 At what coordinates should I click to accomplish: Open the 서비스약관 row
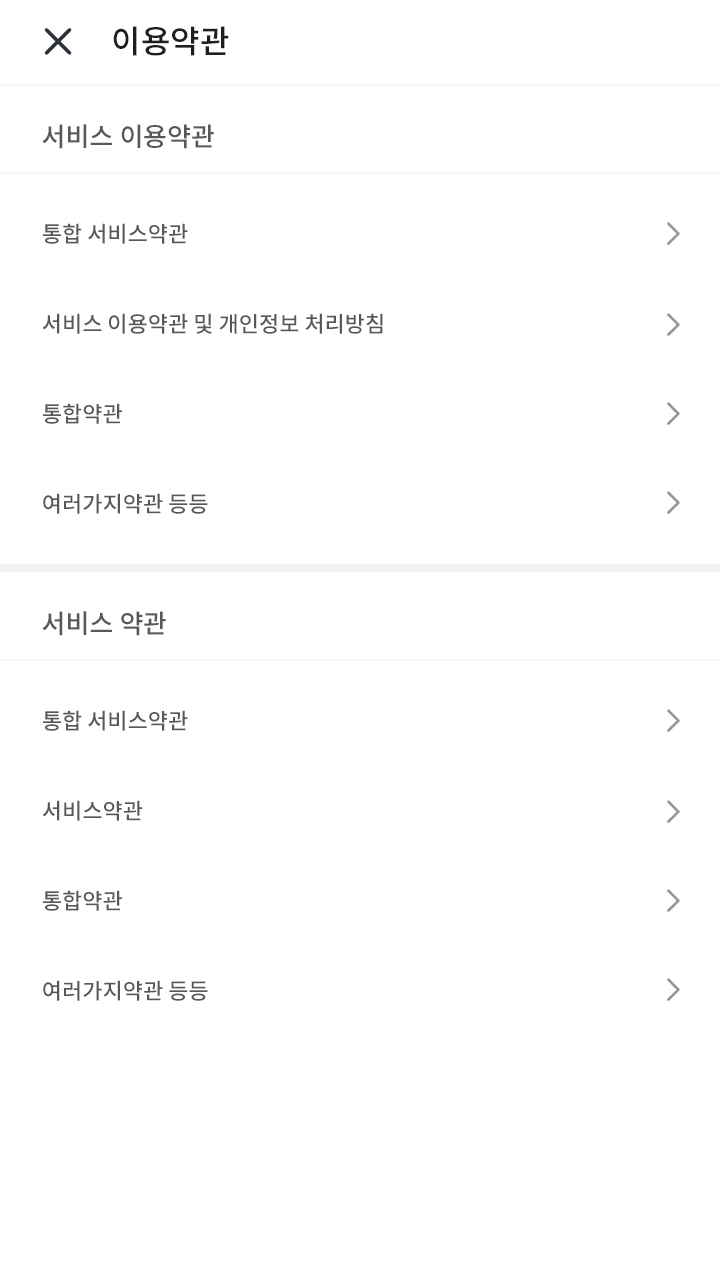click(x=360, y=811)
